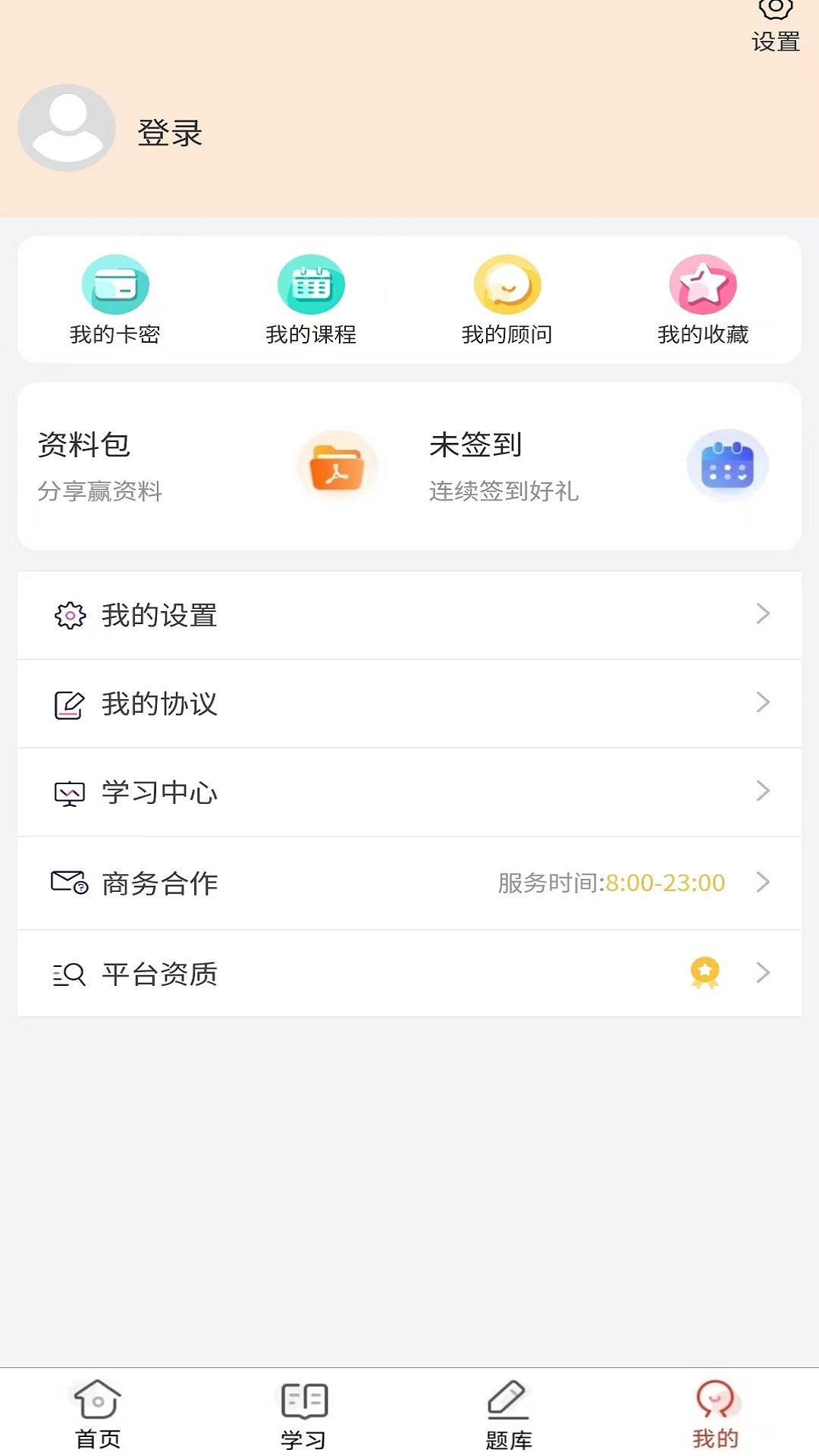The width and height of the screenshot is (819, 1456).
Task: Click the 登录 login text
Action: pyautogui.click(x=170, y=133)
